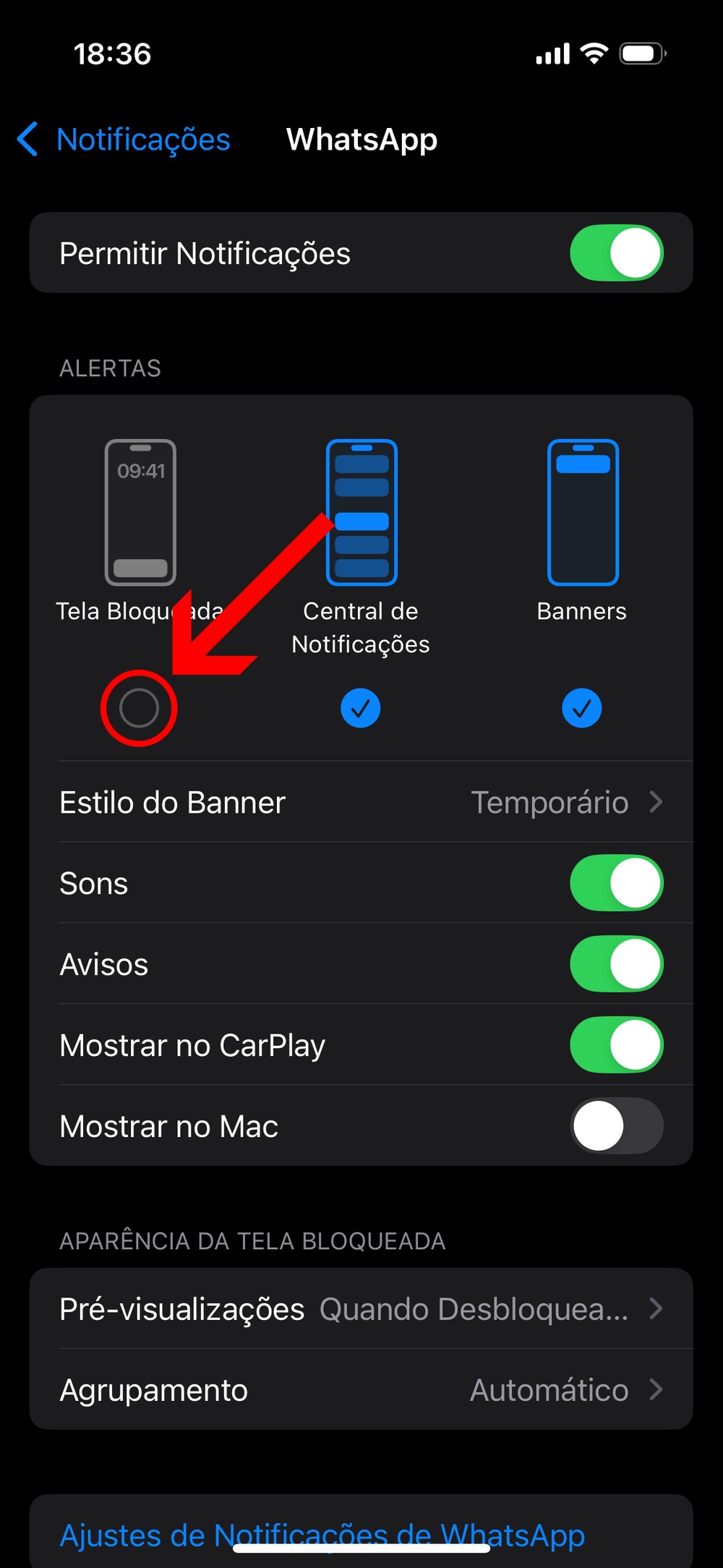
Task: Uncheck Banners alerts
Action: 581,708
